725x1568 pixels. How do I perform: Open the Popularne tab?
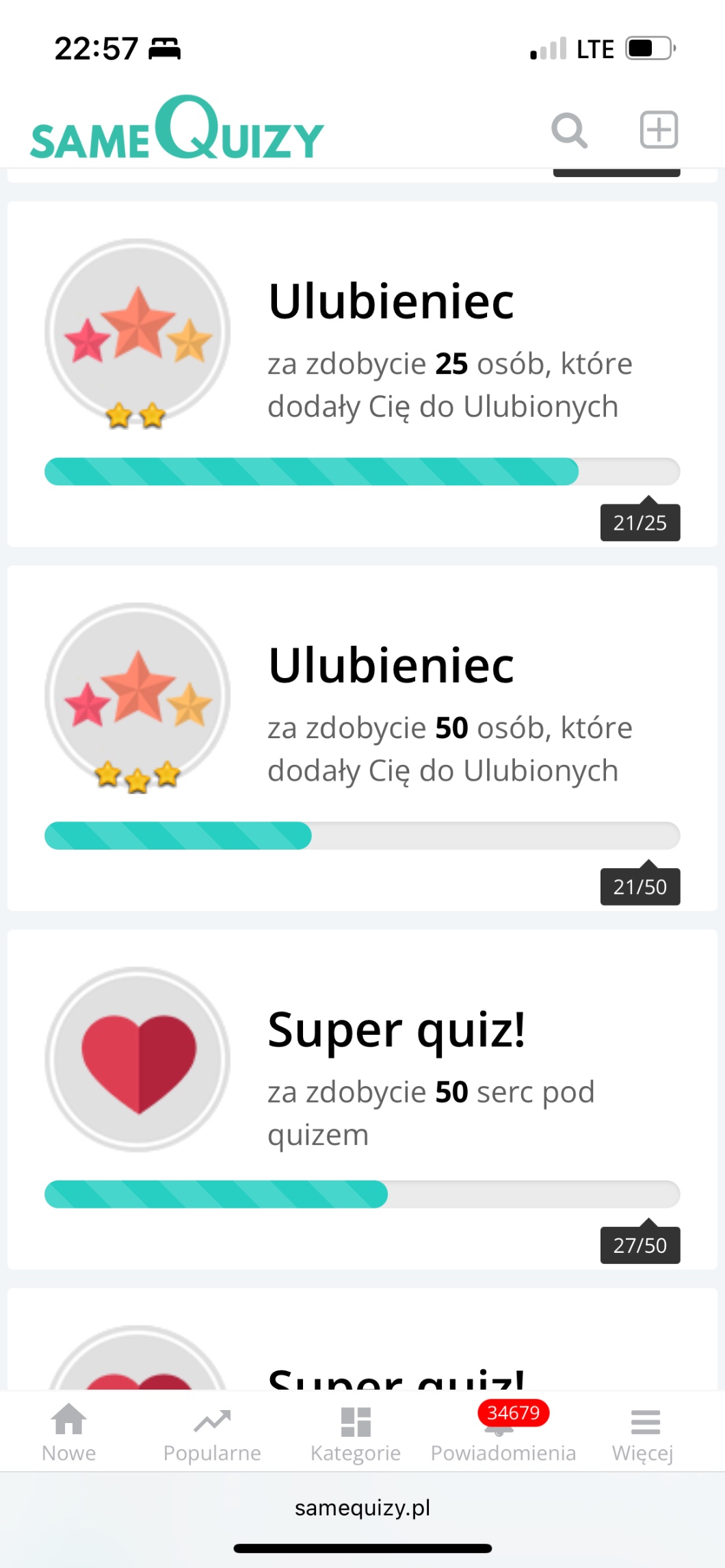click(212, 1433)
